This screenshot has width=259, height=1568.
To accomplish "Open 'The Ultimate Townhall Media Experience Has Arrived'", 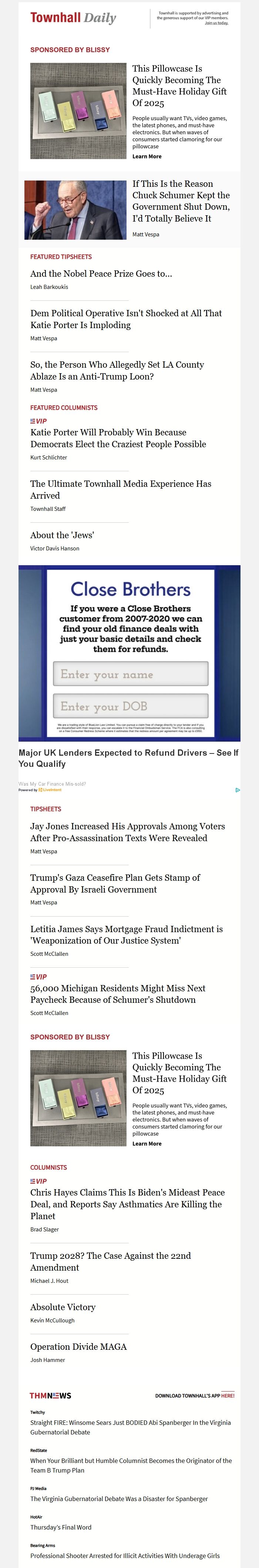I will click(121, 489).
